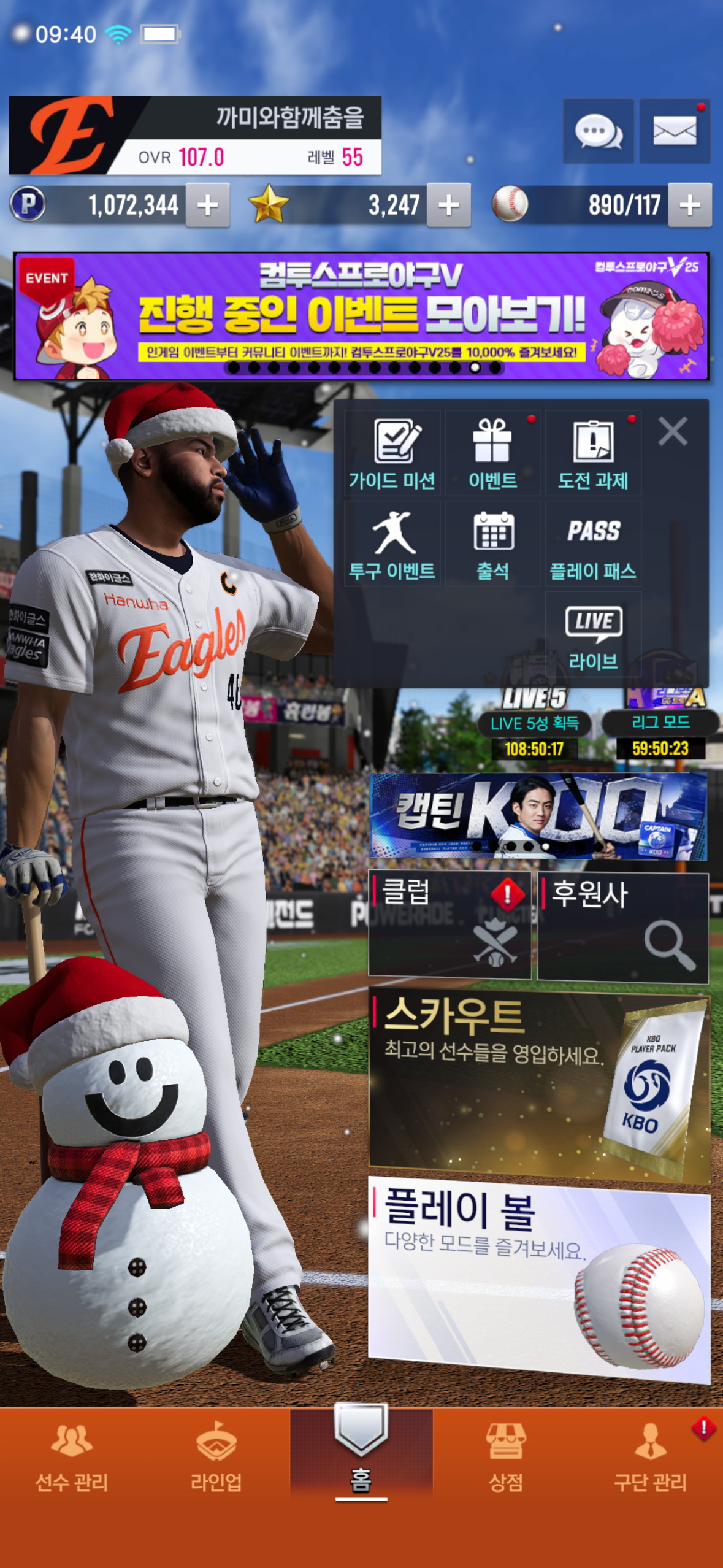Open 스카우트 player pack card
Viewport: 723px width, 1568px height.
tap(538, 1085)
